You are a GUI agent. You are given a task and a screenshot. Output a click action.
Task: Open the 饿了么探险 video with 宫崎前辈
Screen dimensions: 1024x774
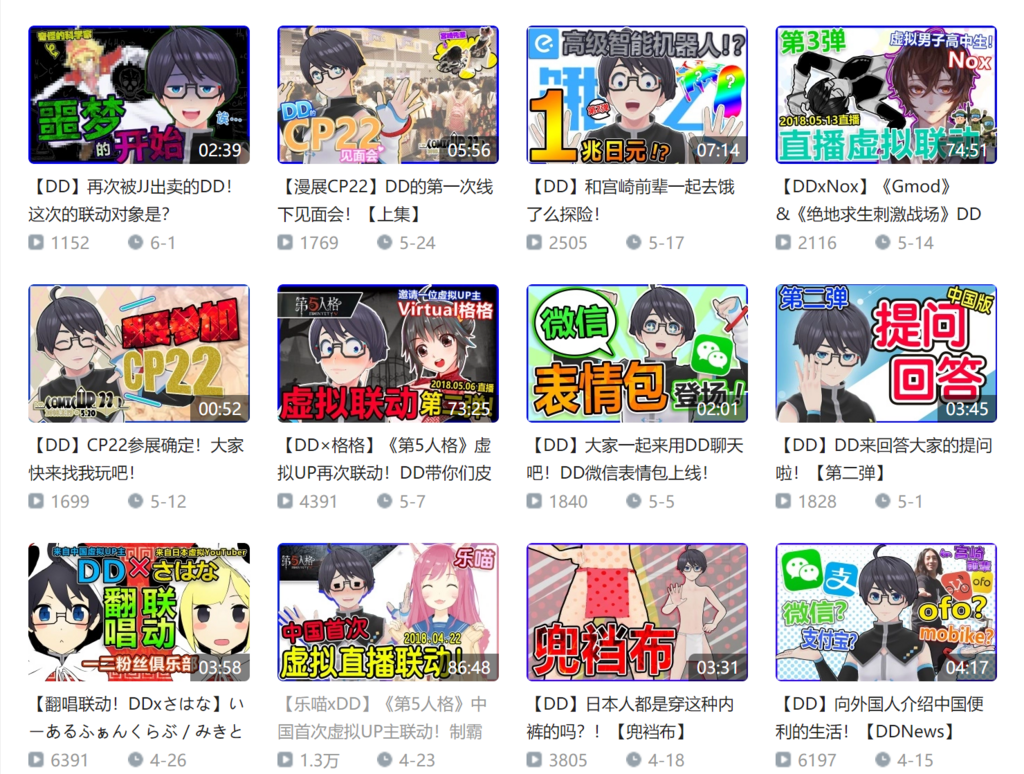636,95
